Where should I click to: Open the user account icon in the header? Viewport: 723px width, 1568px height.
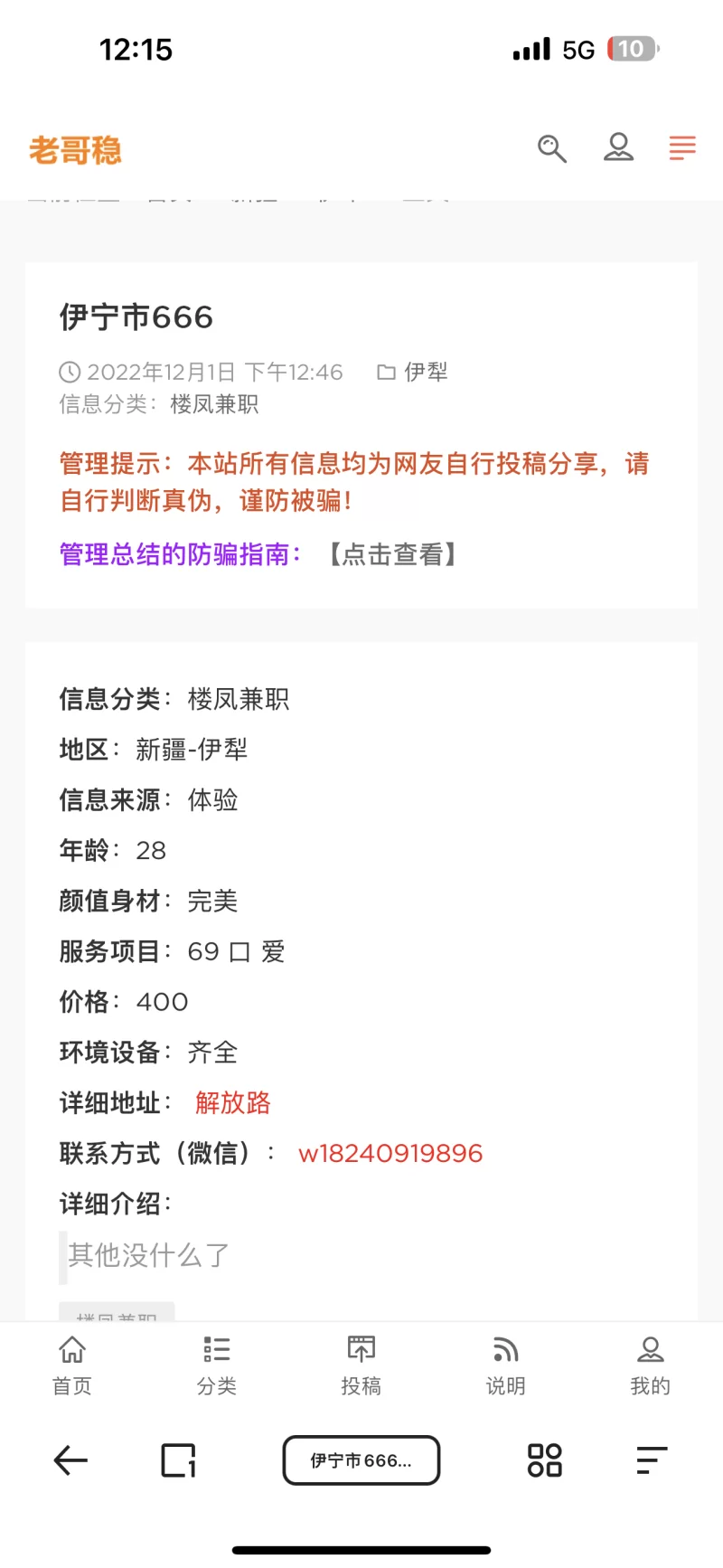618,147
